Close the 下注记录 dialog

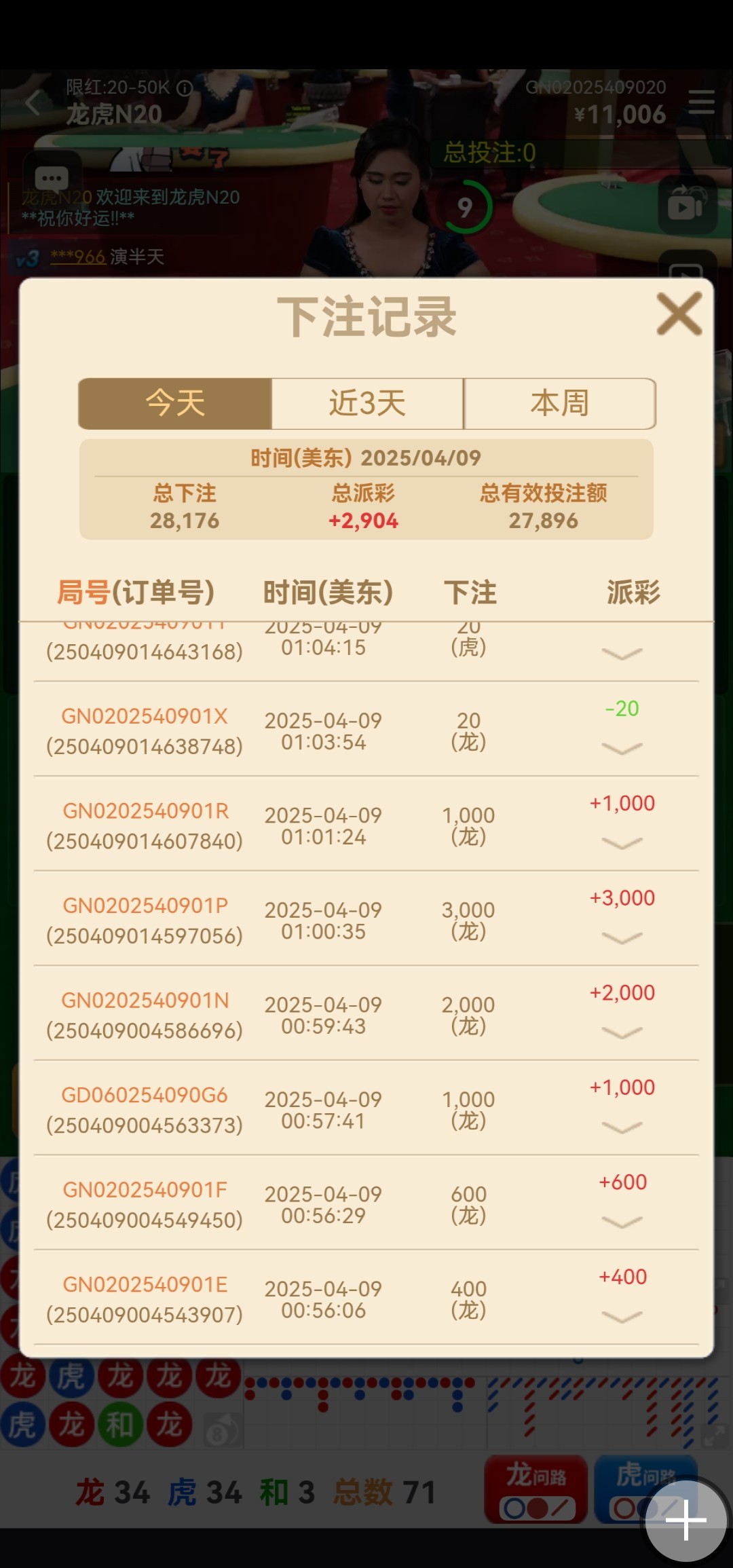tap(679, 314)
